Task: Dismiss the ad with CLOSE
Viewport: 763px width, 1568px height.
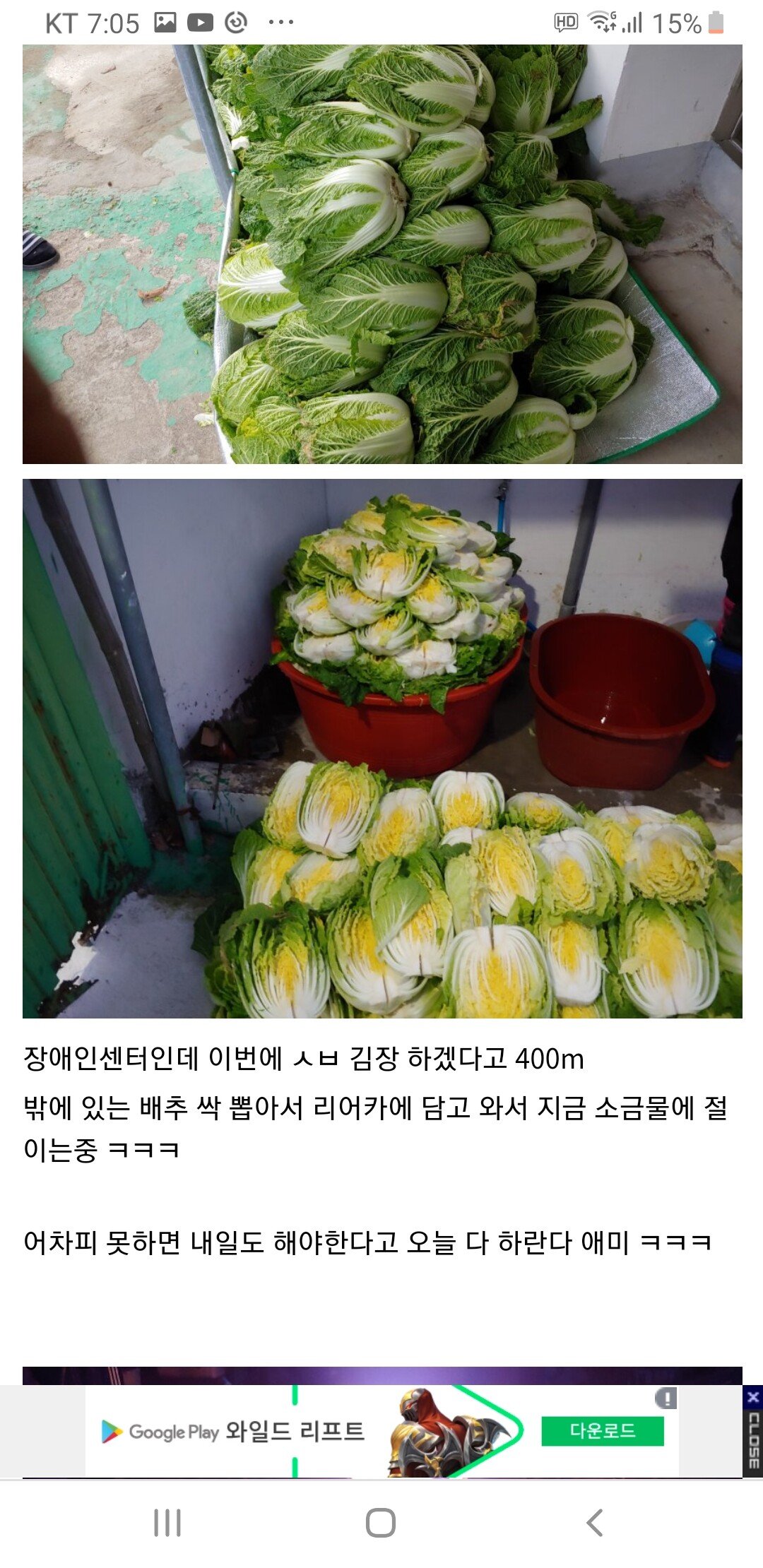Action: [752, 1430]
